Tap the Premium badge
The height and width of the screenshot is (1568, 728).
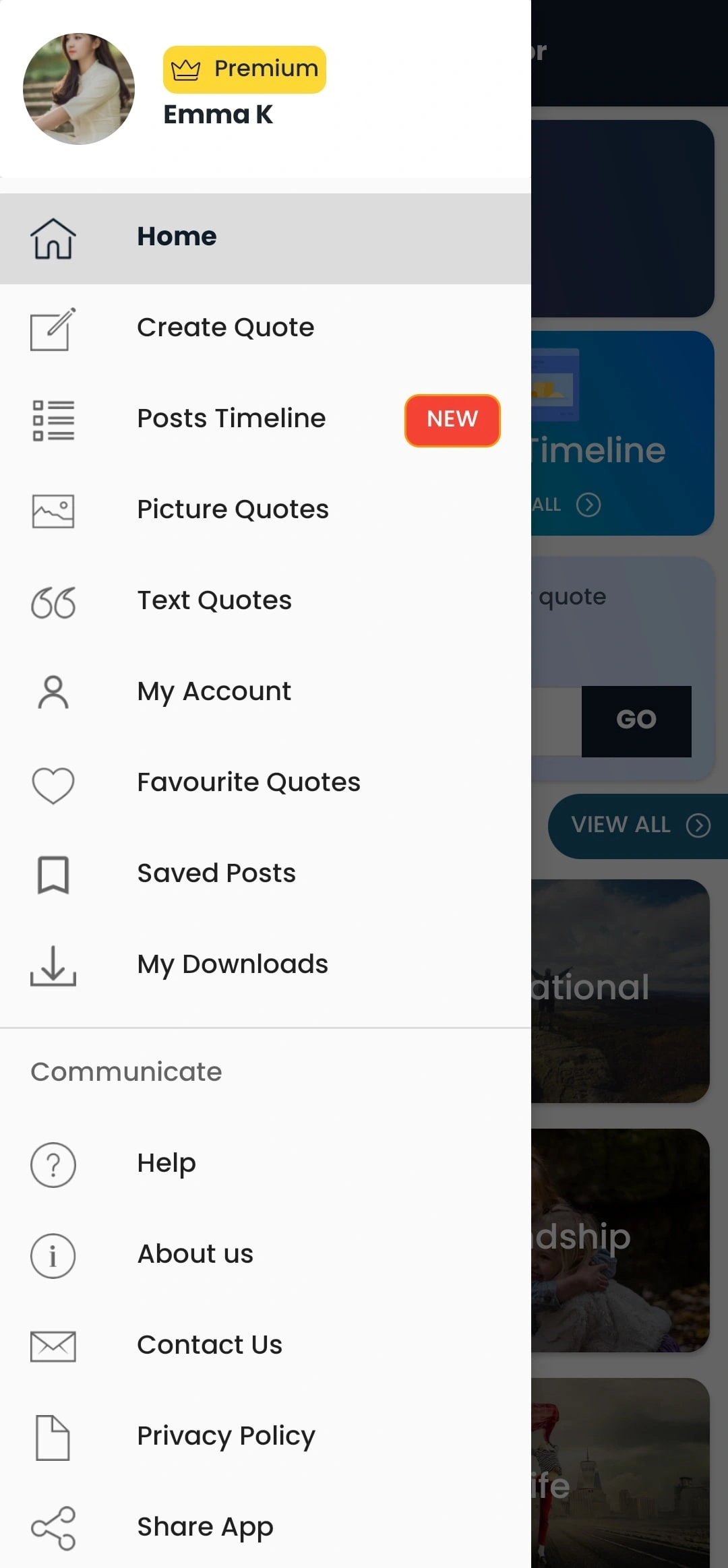[244, 69]
